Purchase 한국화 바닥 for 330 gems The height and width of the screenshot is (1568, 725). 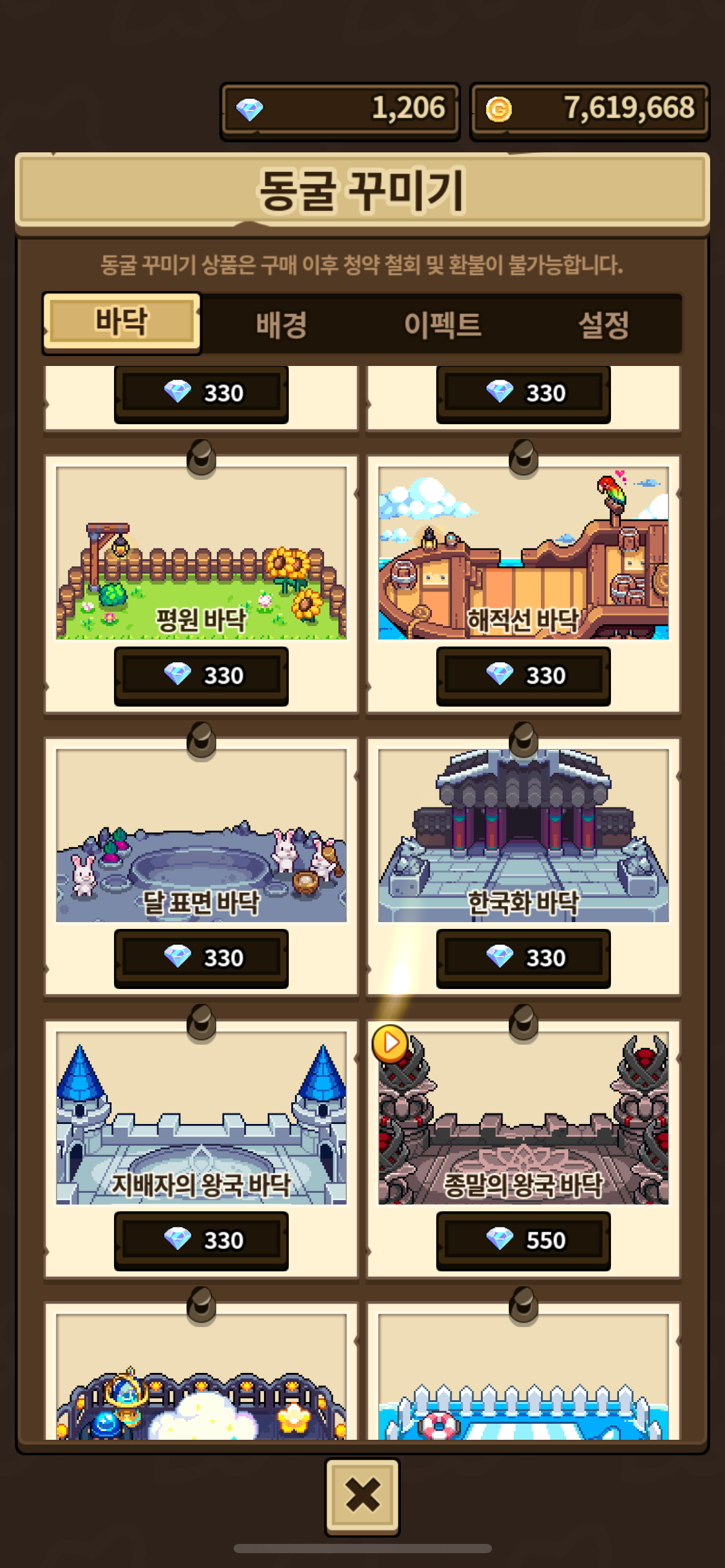[x=524, y=958]
